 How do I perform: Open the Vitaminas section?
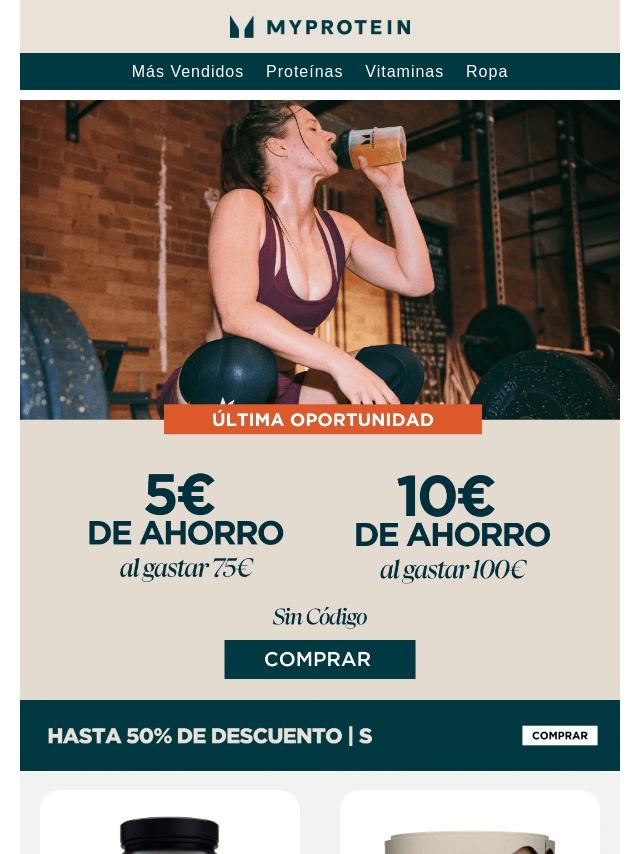click(404, 72)
